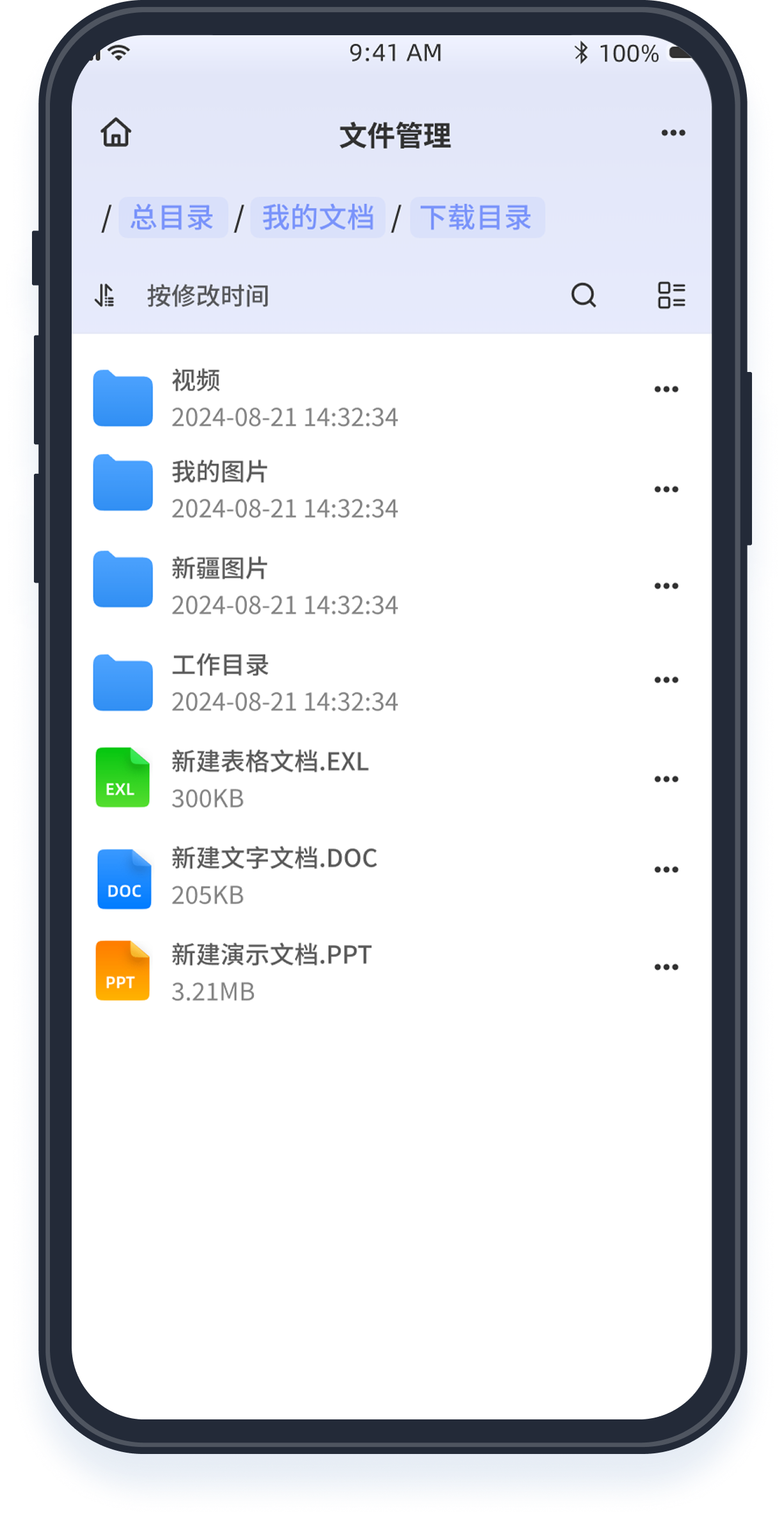The height and width of the screenshot is (1518, 784).
Task: Click the sort order icon
Action: (104, 296)
